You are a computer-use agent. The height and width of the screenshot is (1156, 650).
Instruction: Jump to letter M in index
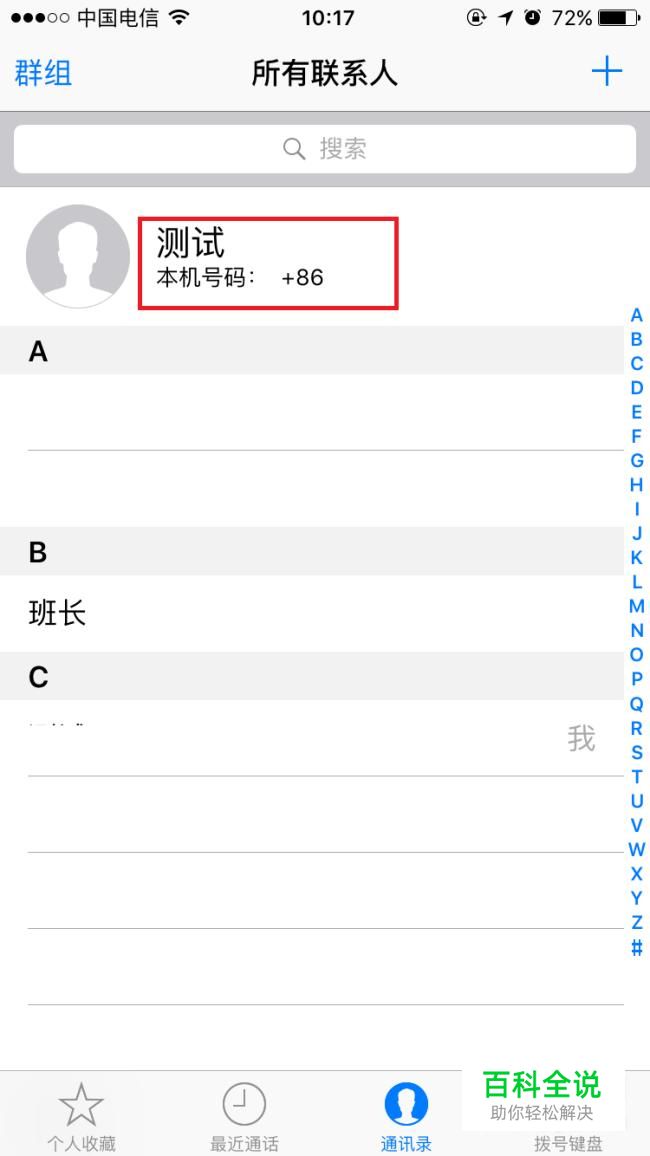(x=637, y=607)
